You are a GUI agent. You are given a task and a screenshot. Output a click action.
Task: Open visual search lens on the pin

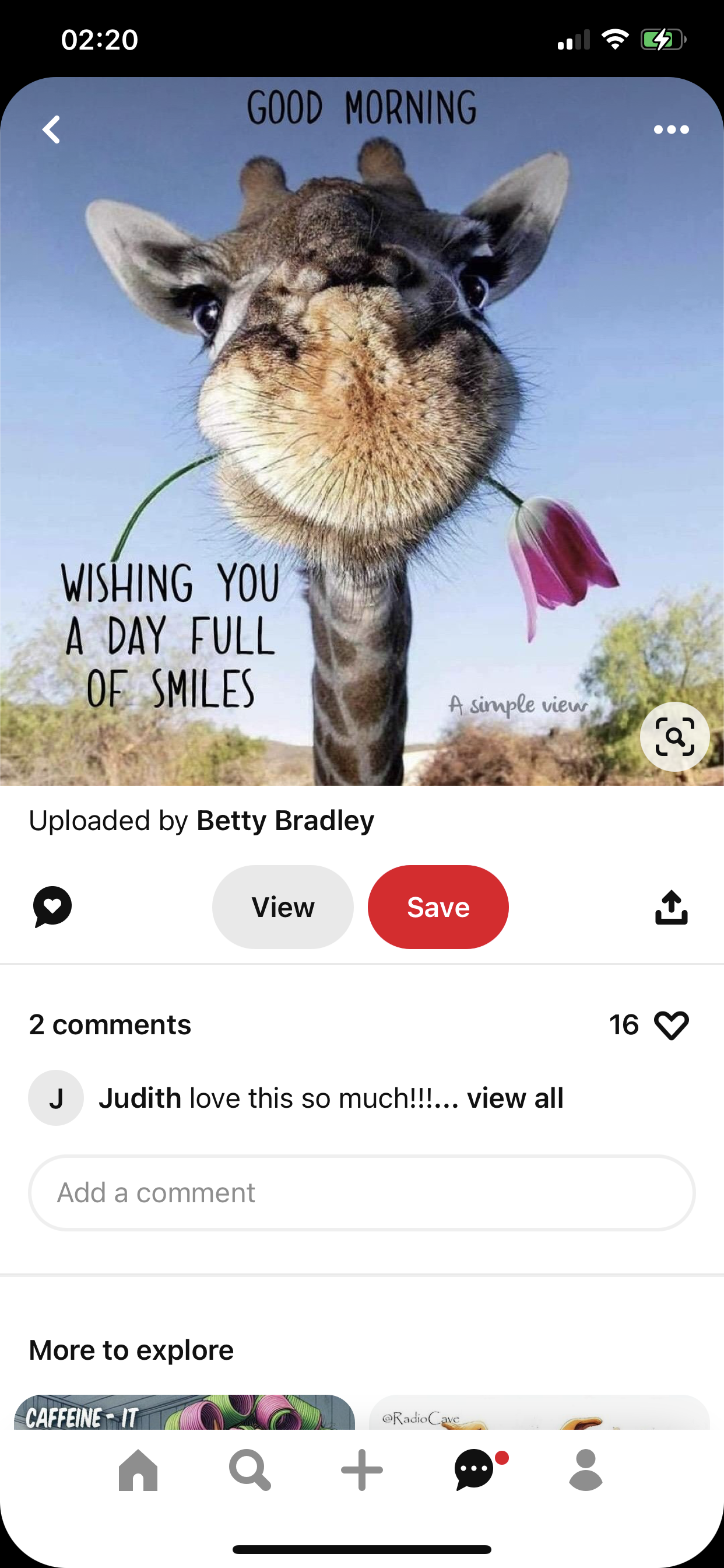click(x=674, y=737)
